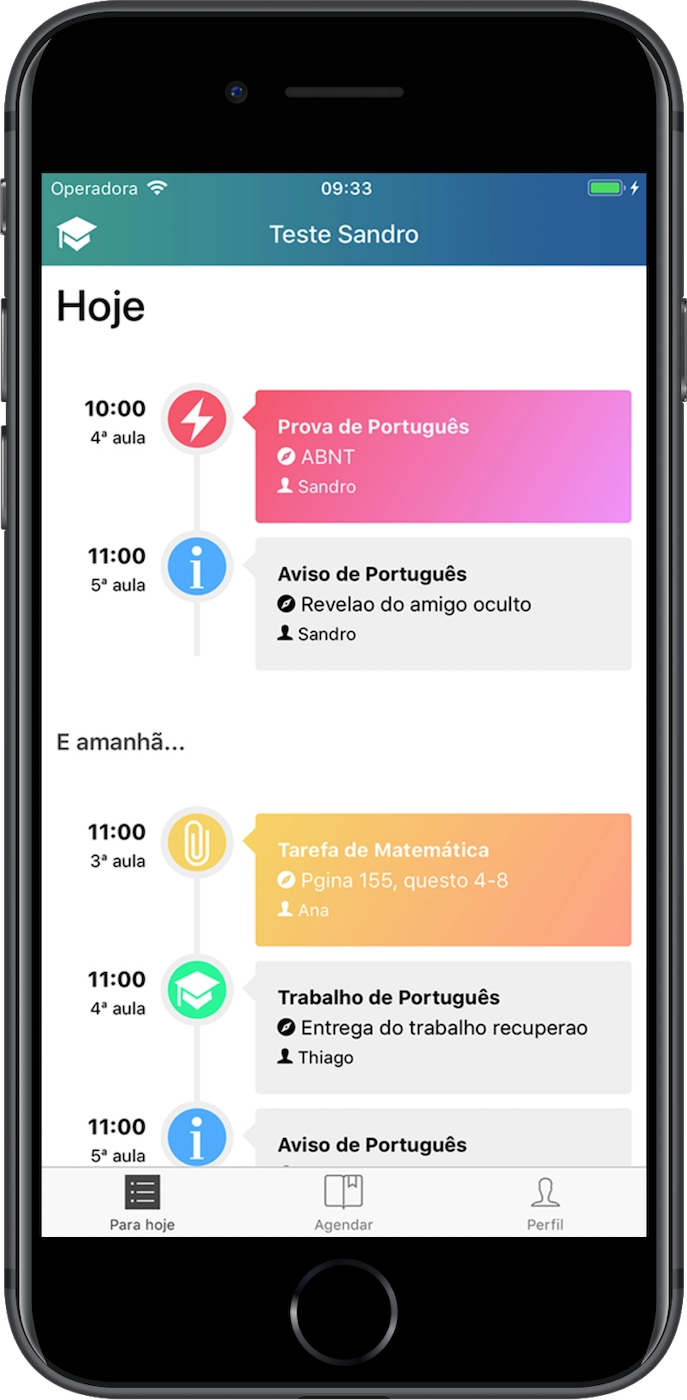The width and height of the screenshot is (687, 1400).
Task: Open the Trabalho de Português card
Action: click(x=443, y=1027)
